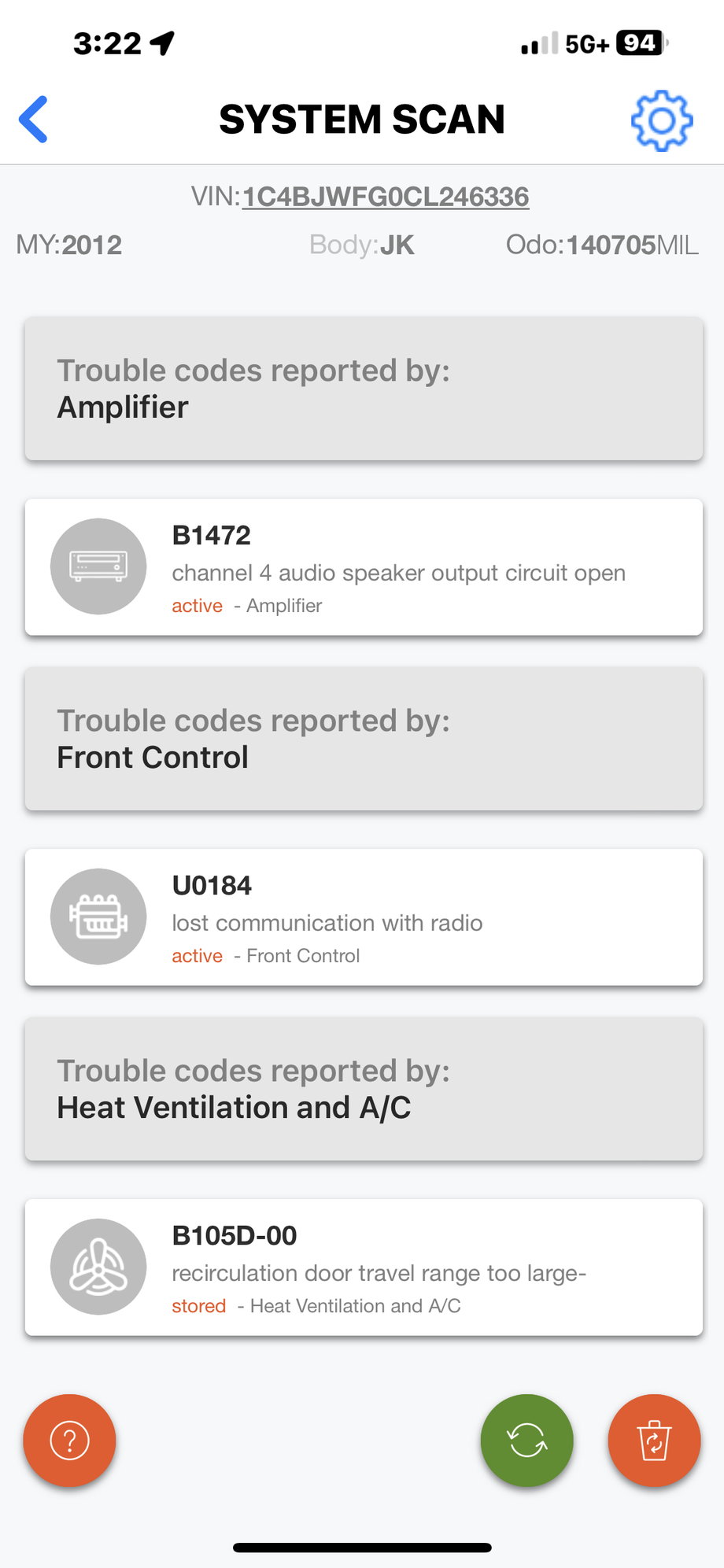This screenshot has width=724, height=1568.
Task: Refresh the system scan
Action: pyautogui.click(x=526, y=1440)
